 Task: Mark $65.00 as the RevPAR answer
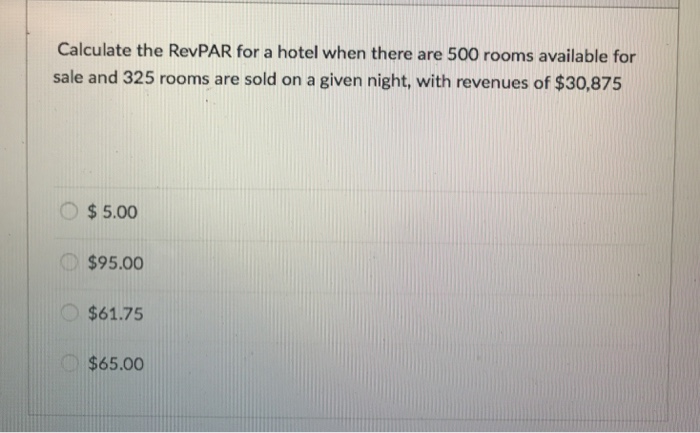(70, 364)
